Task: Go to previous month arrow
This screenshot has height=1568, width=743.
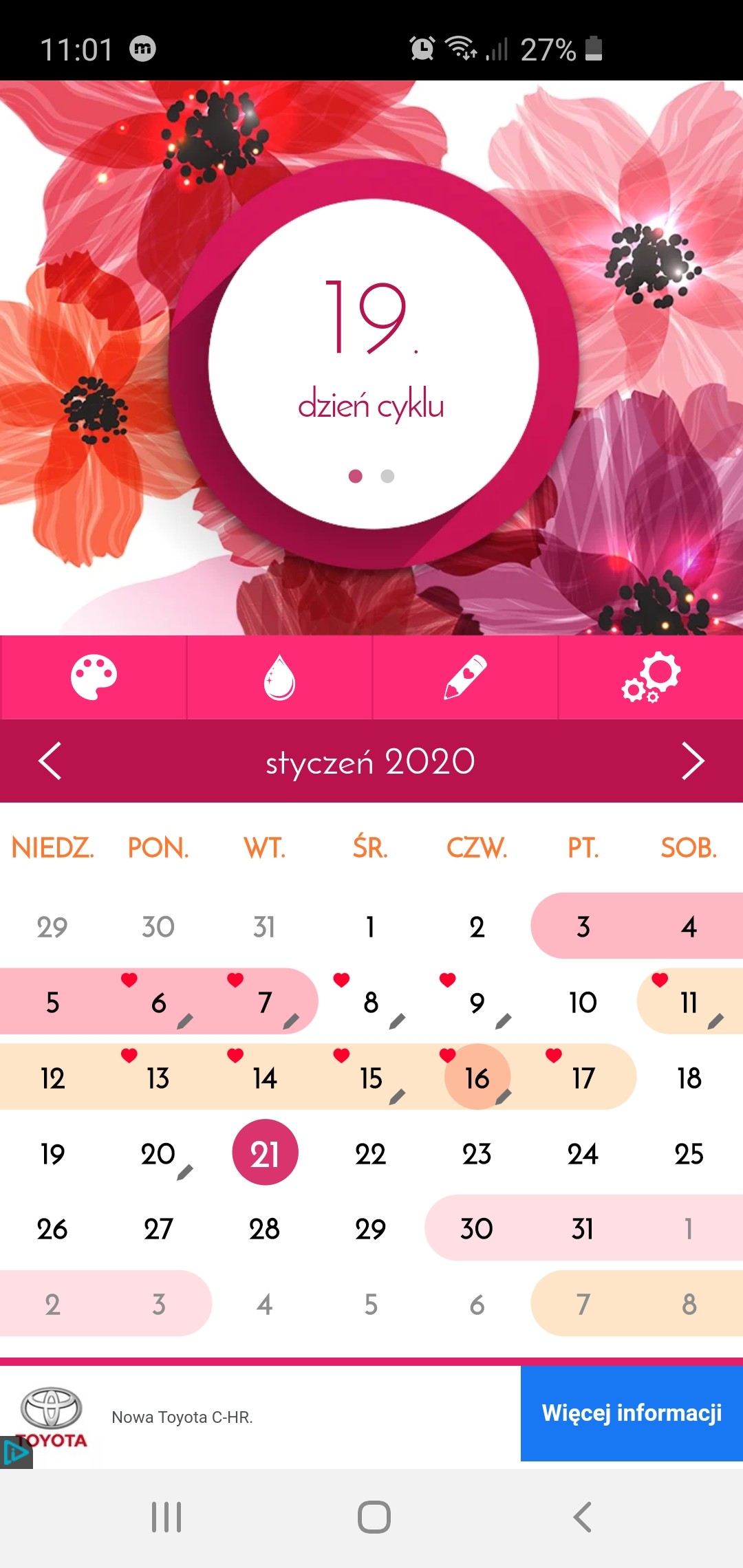Action: (x=50, y=761)
